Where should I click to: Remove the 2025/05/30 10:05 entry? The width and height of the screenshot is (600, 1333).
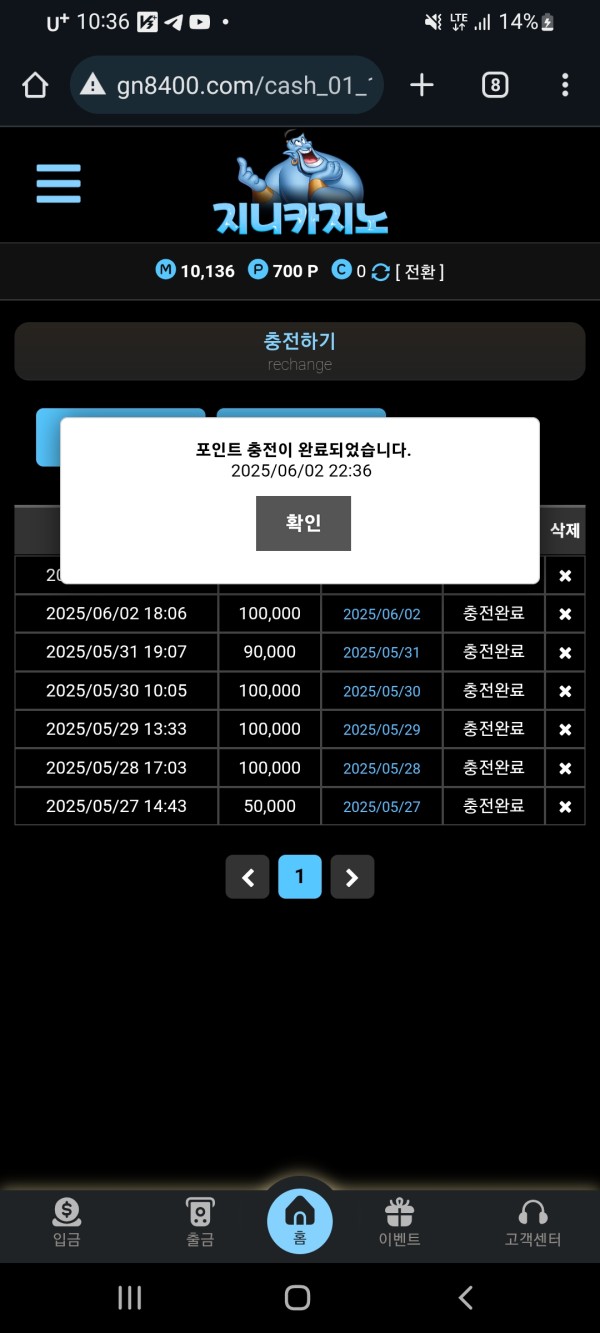(565, 691)
